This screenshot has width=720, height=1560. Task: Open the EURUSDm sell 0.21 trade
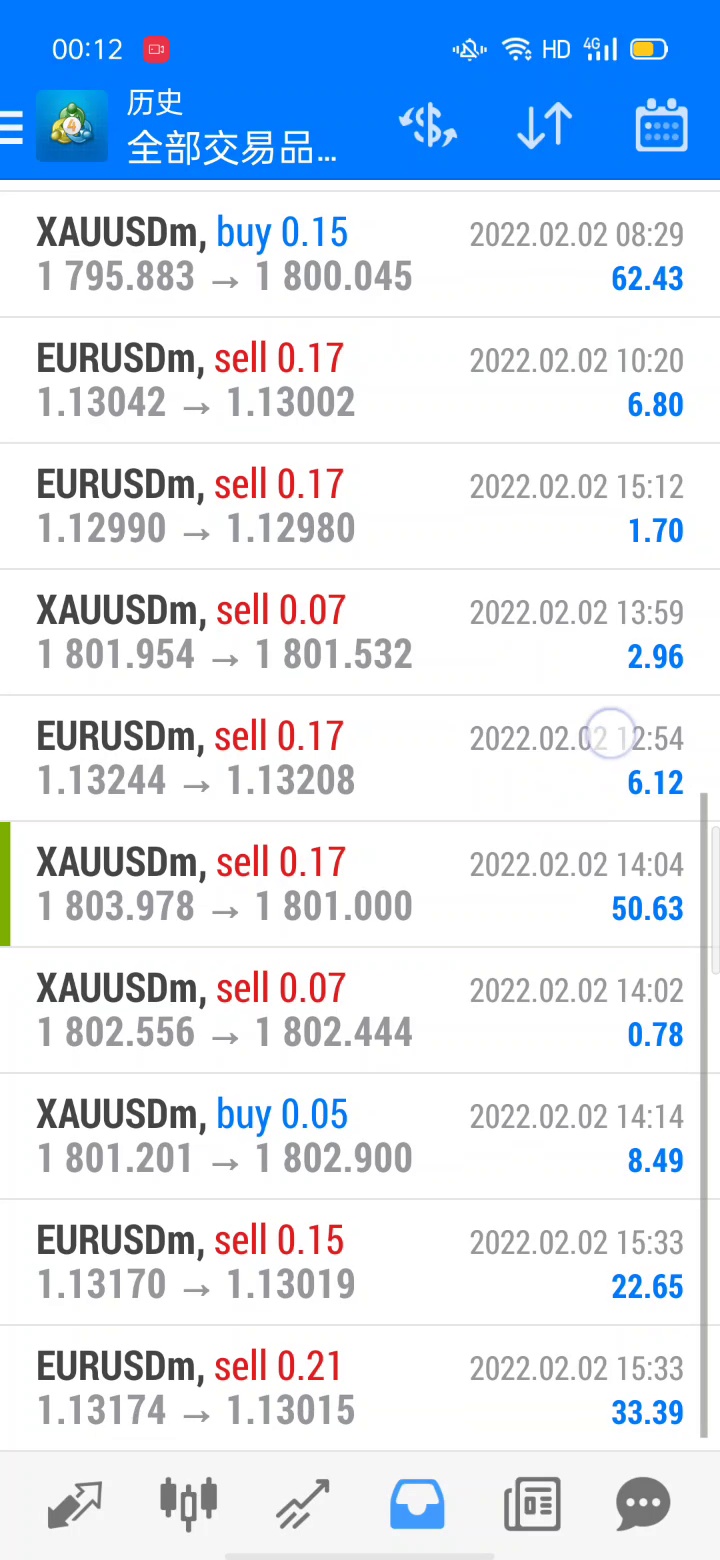pos(360,1389)
